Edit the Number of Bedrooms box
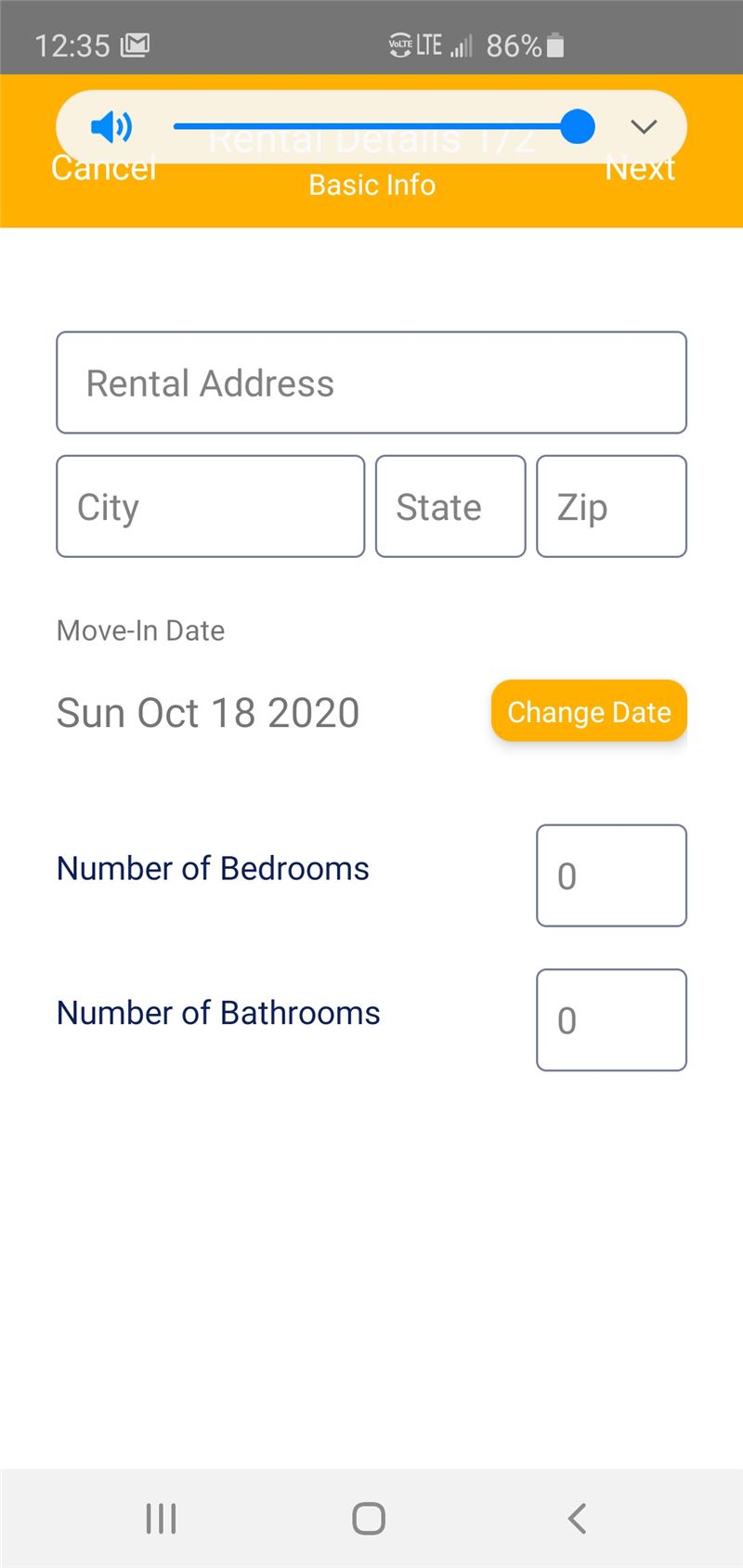743x1568 pixels. pyautogui.click(x=611, y=875)
